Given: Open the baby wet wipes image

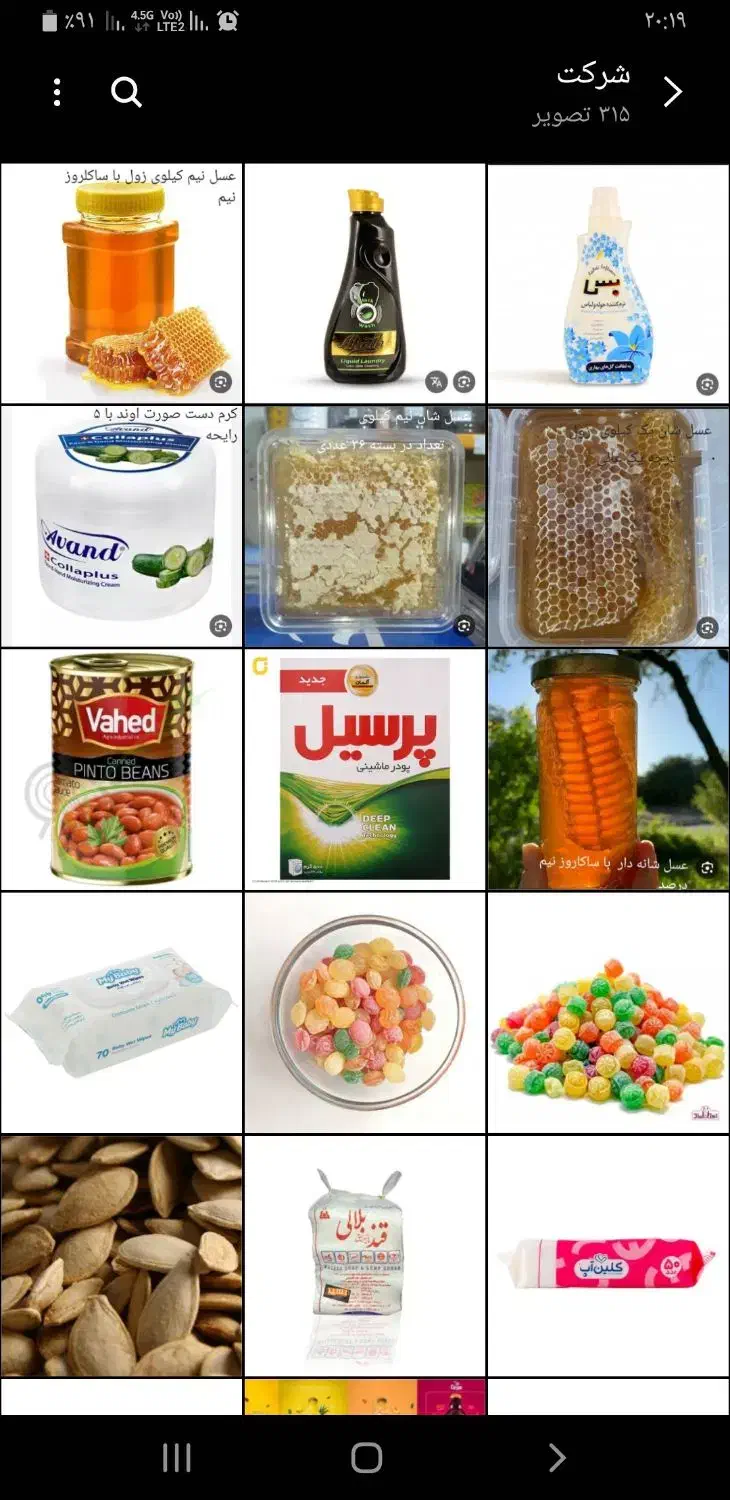Looking at the screenshot, I should point(122,1012).
